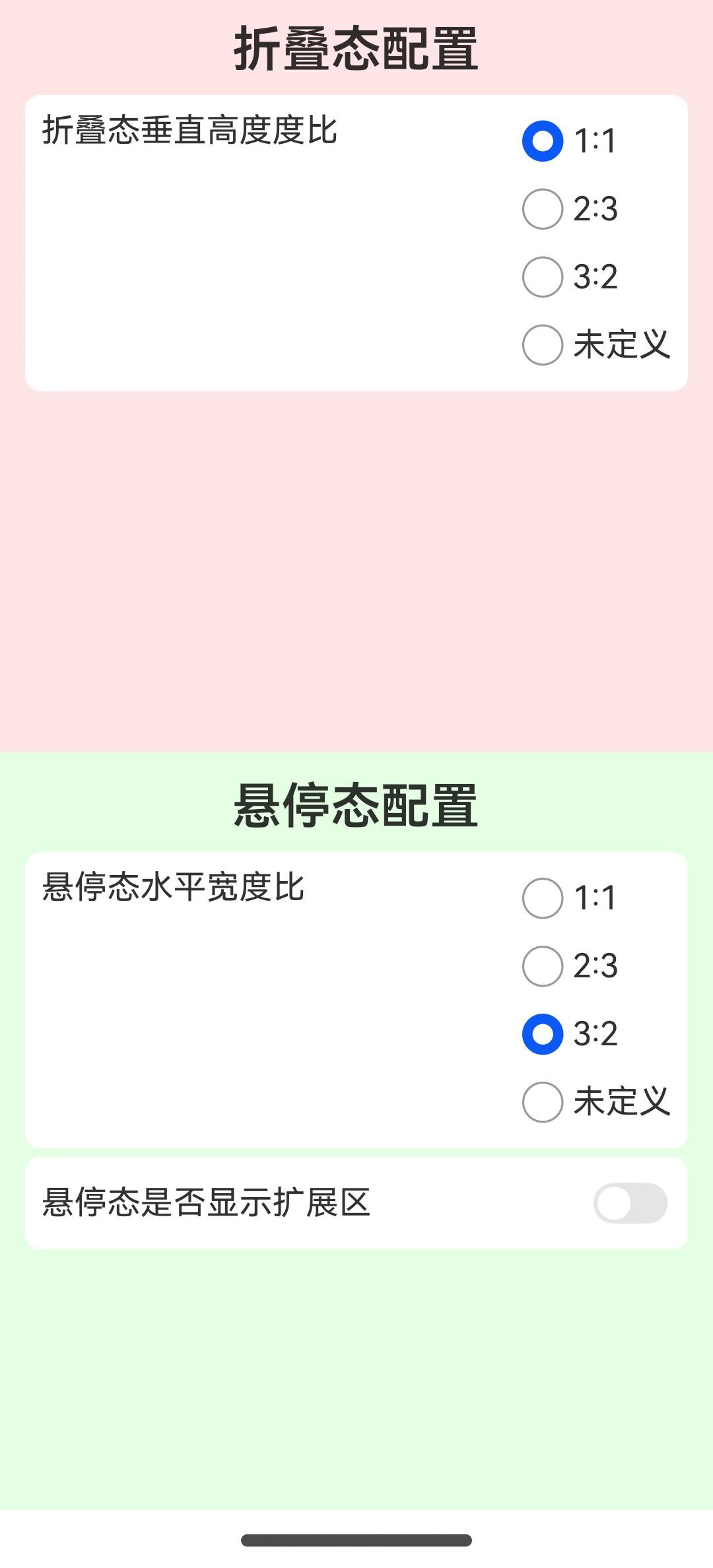This screenshot has height=1568, width=713.
Task: Pick 未定义 for 悬停态水平宽度比
Action: tap(543, 1102)
